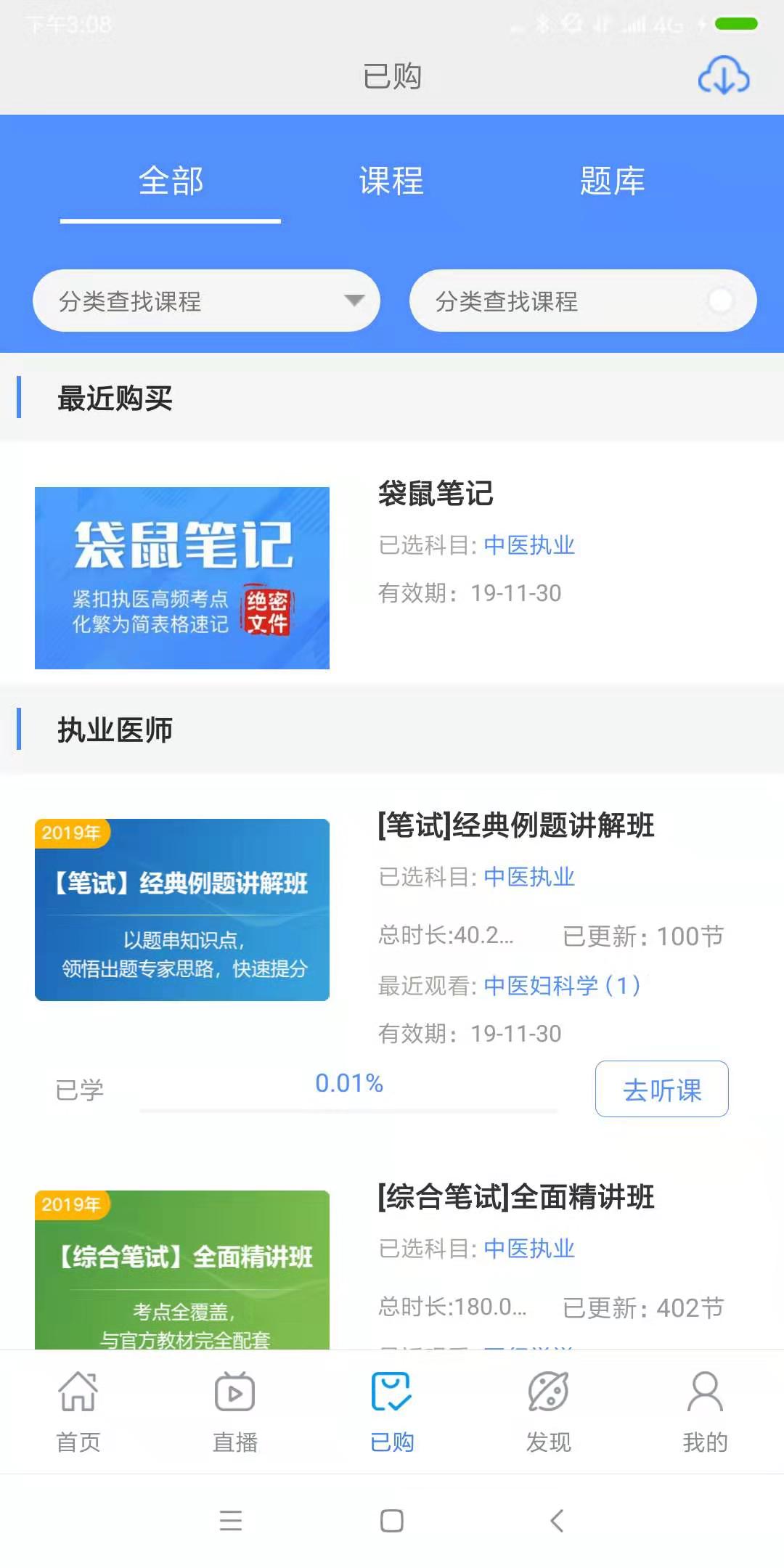Expand the 分类查找课程 category dropdown
The image size is (784, 1568).
[206, 300]
